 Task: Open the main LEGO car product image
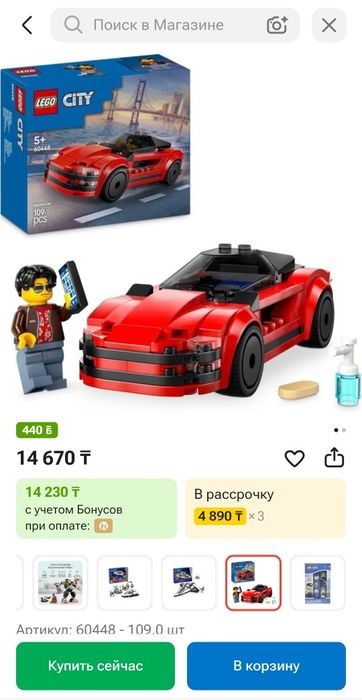(181, 232)
